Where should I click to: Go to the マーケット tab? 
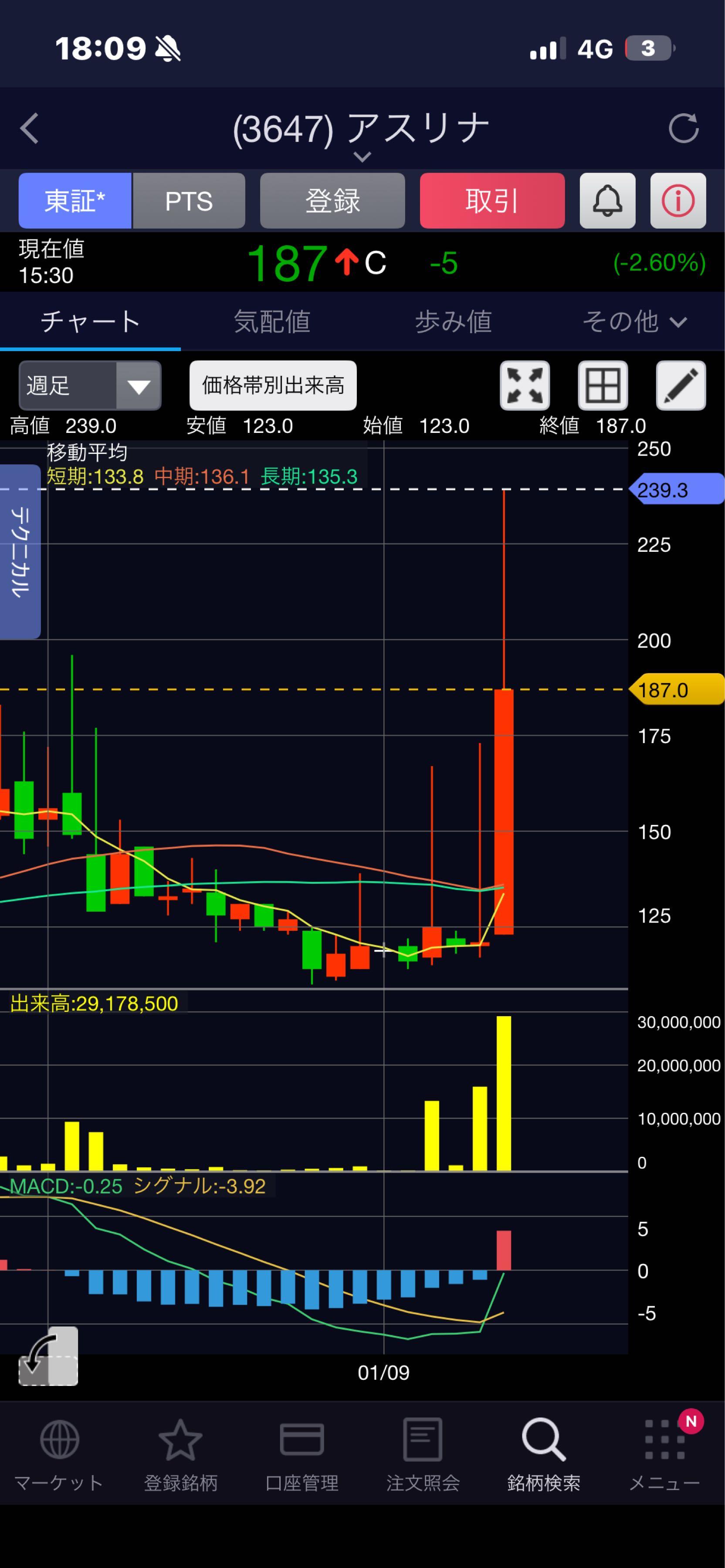point(59,1455)
